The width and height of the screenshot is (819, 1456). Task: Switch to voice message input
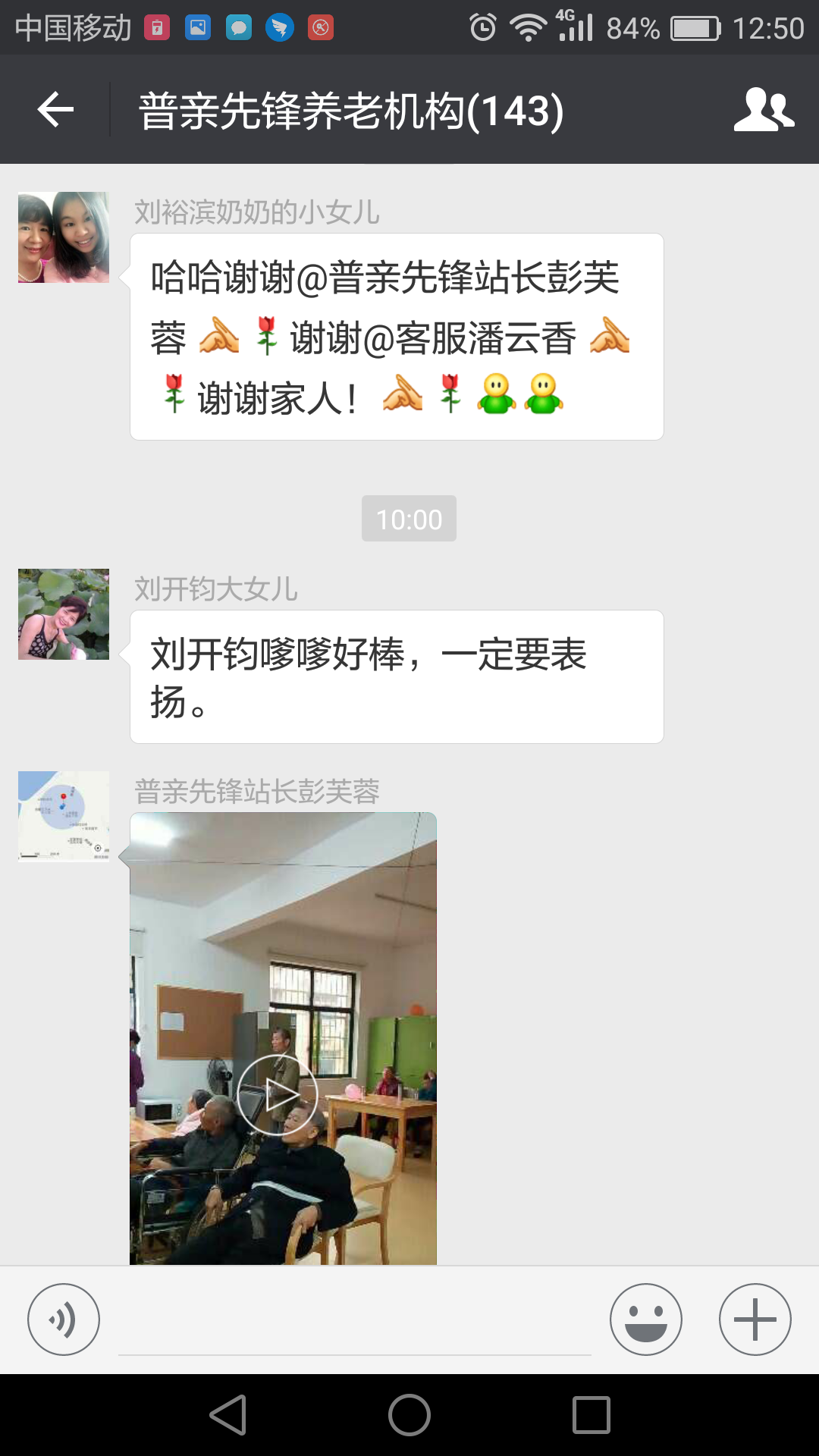(64, 1319)
